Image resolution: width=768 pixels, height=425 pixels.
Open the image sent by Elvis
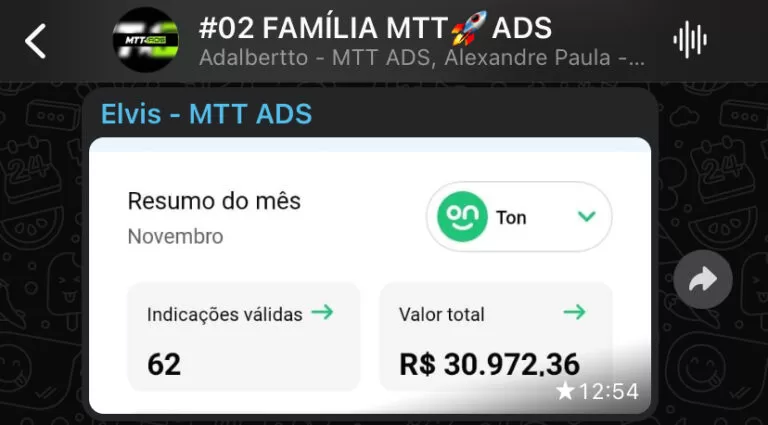[x=370, y=275]
